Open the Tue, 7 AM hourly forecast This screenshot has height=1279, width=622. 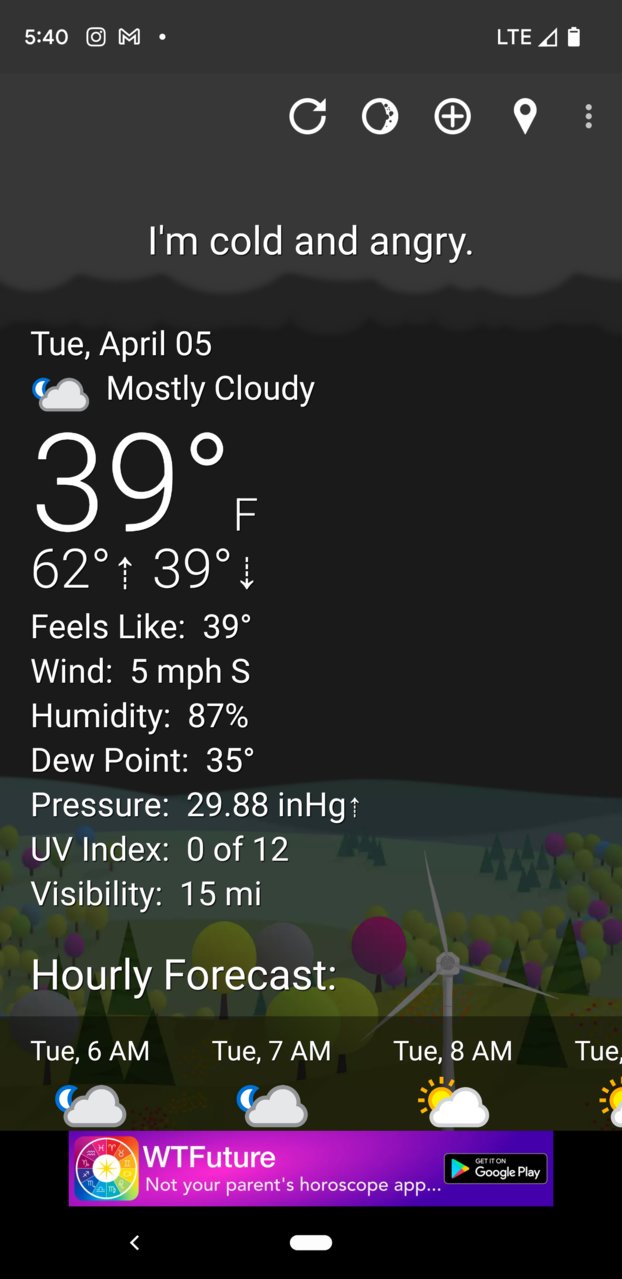tap(271, 1080)
